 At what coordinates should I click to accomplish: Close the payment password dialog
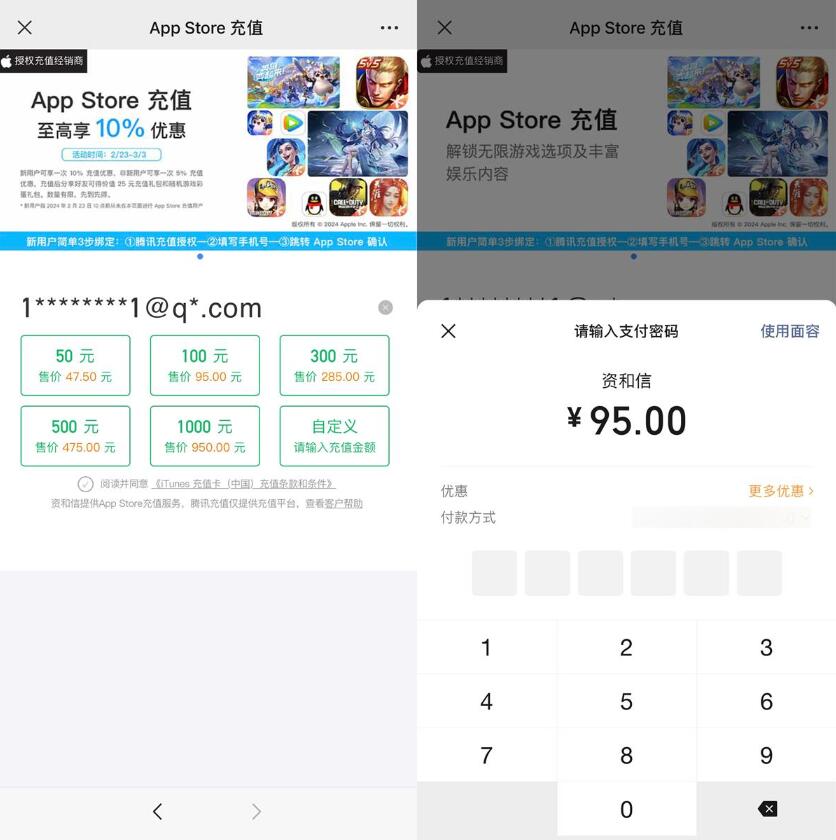pyautogui.click(x=448, y=331)
